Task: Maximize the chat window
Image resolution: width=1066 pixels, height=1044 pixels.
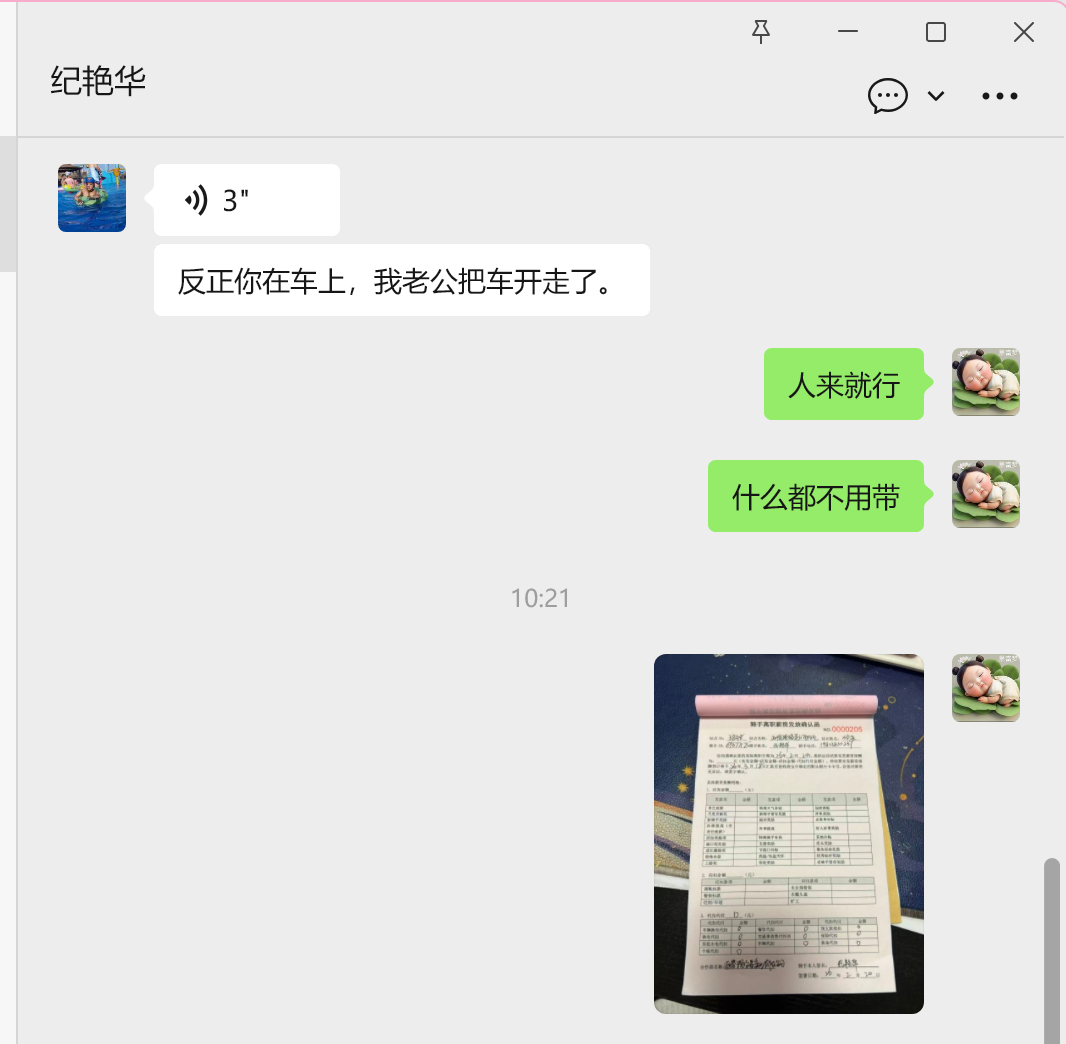Action: 936,32
